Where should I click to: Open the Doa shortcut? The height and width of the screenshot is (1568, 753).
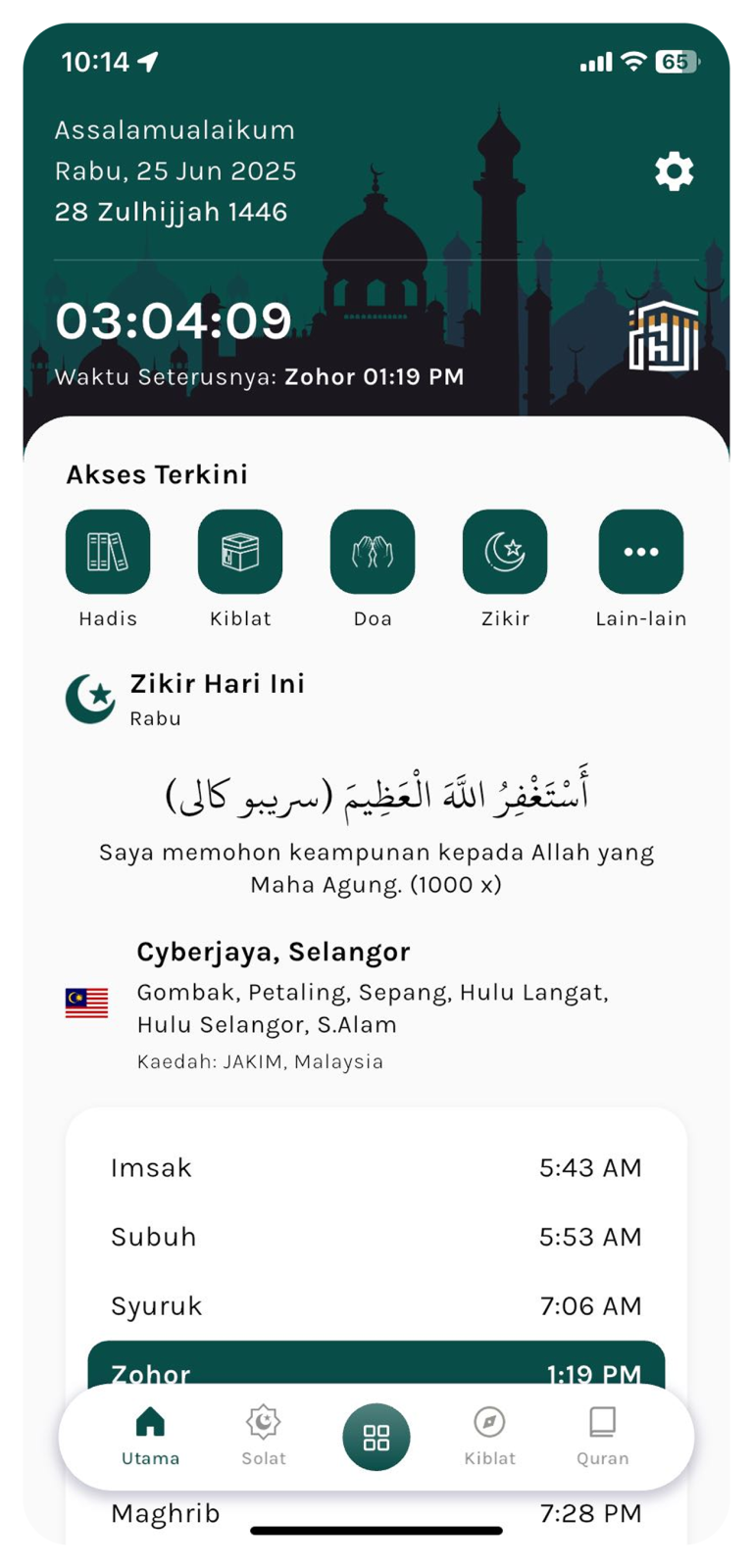[x=373, y=552]
